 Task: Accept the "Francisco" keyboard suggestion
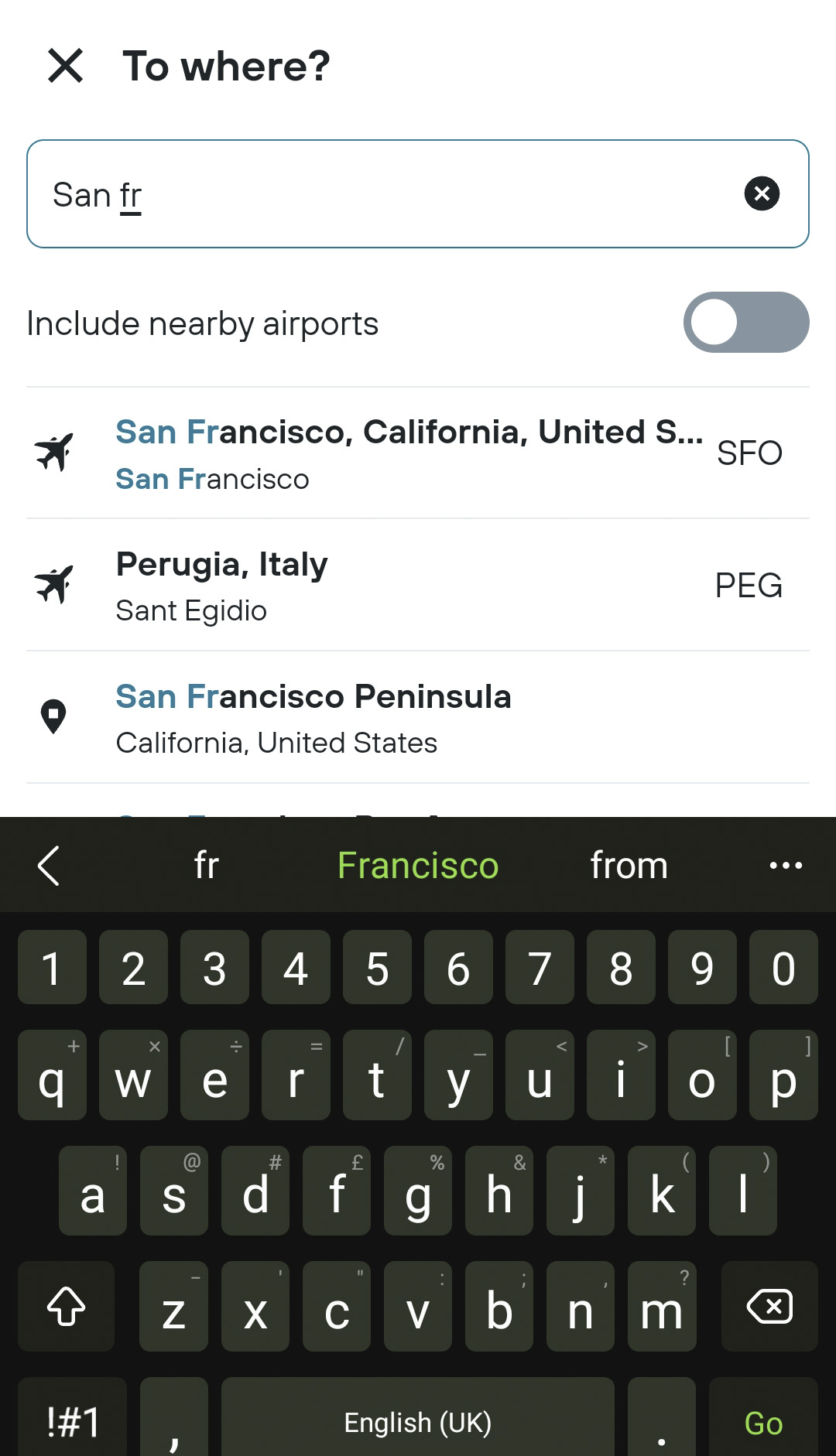click(418, 865)
